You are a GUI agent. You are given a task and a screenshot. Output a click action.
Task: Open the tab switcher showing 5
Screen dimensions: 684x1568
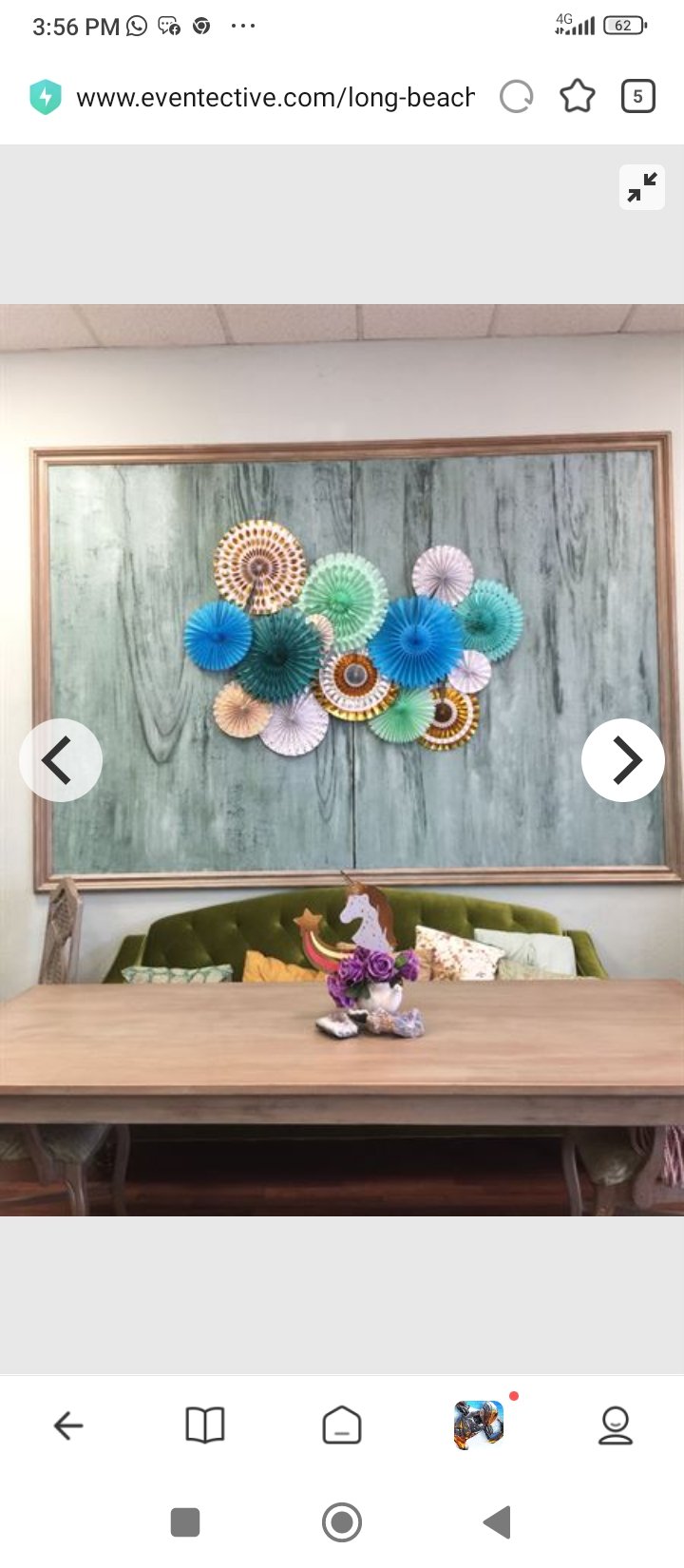tap(637, 97)
